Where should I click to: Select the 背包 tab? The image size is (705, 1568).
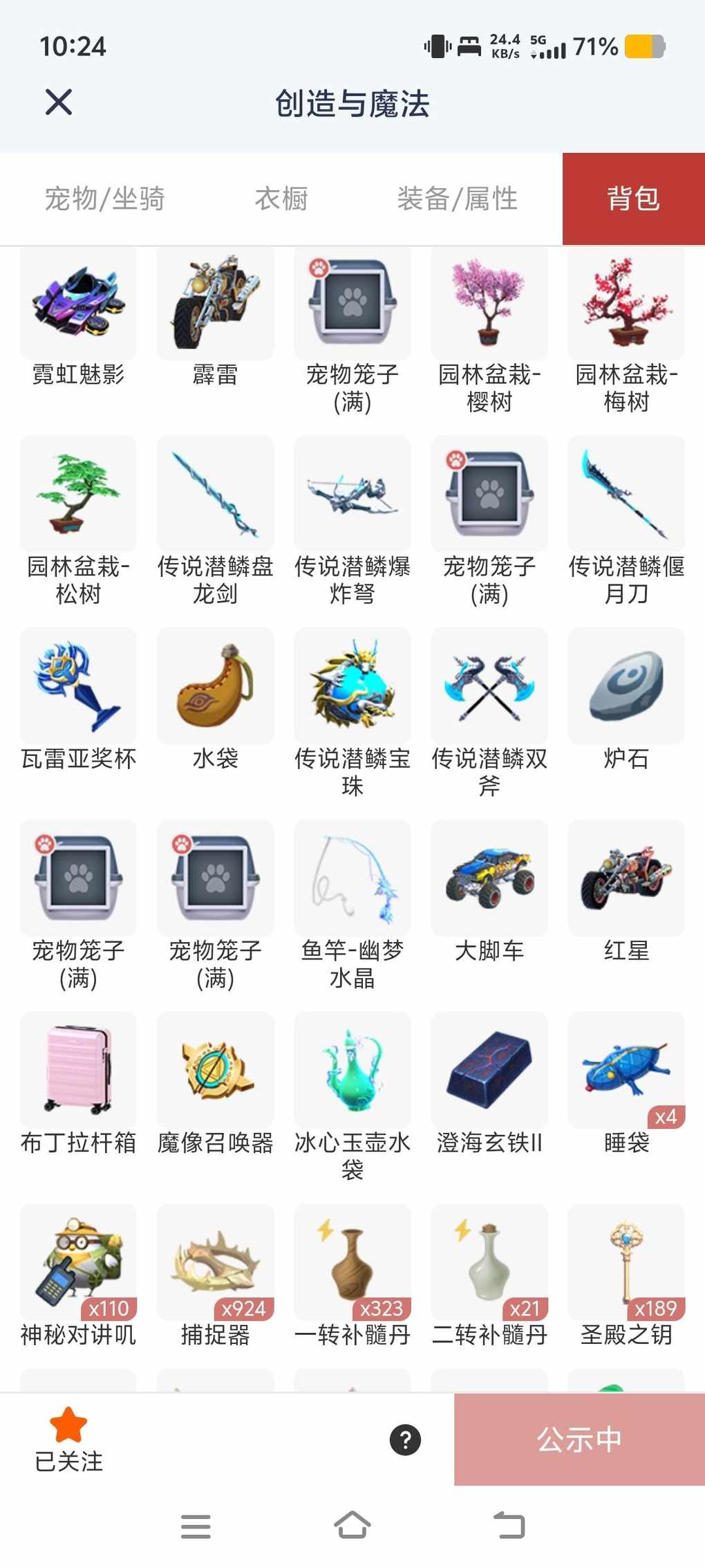(x=633, y=199)
